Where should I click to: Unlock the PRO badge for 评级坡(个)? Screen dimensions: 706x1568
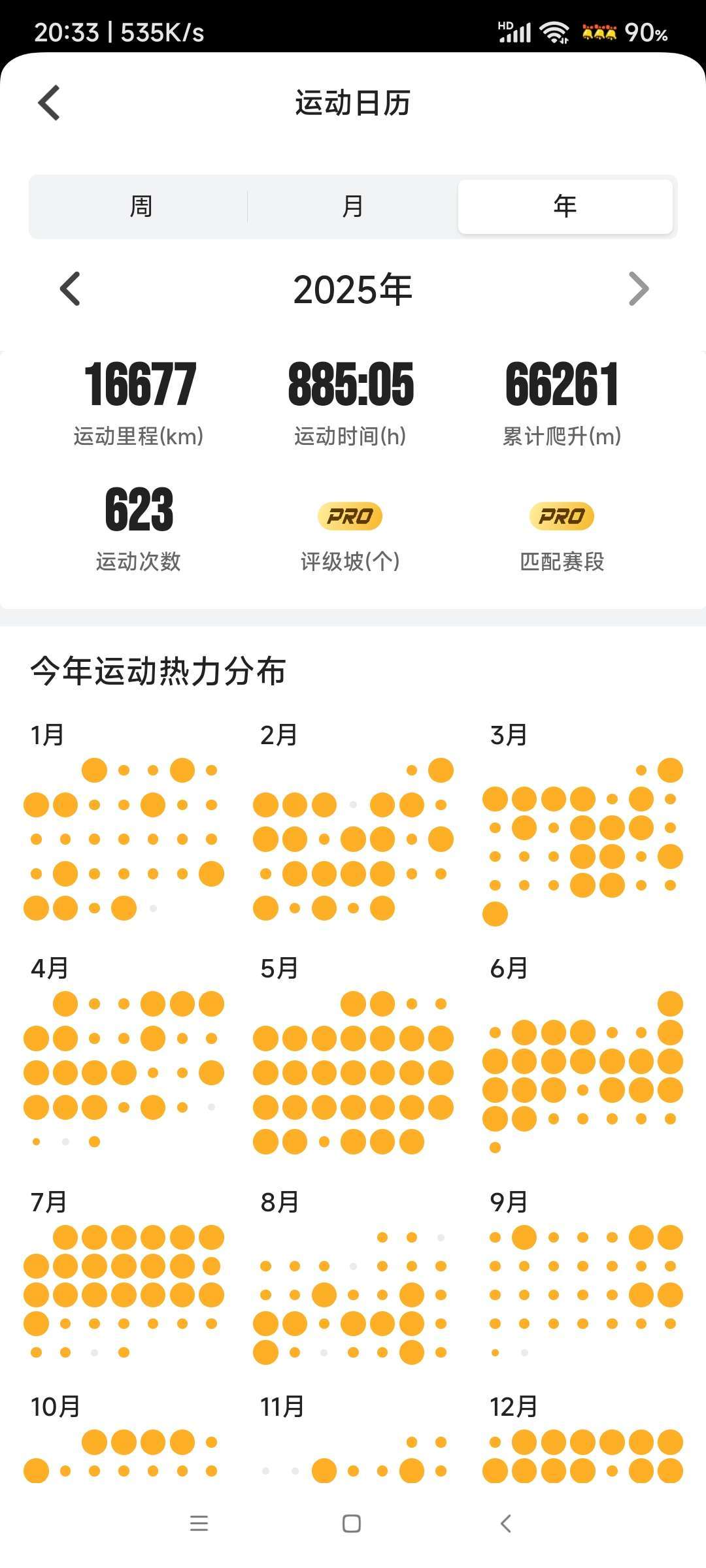[350, 516]
